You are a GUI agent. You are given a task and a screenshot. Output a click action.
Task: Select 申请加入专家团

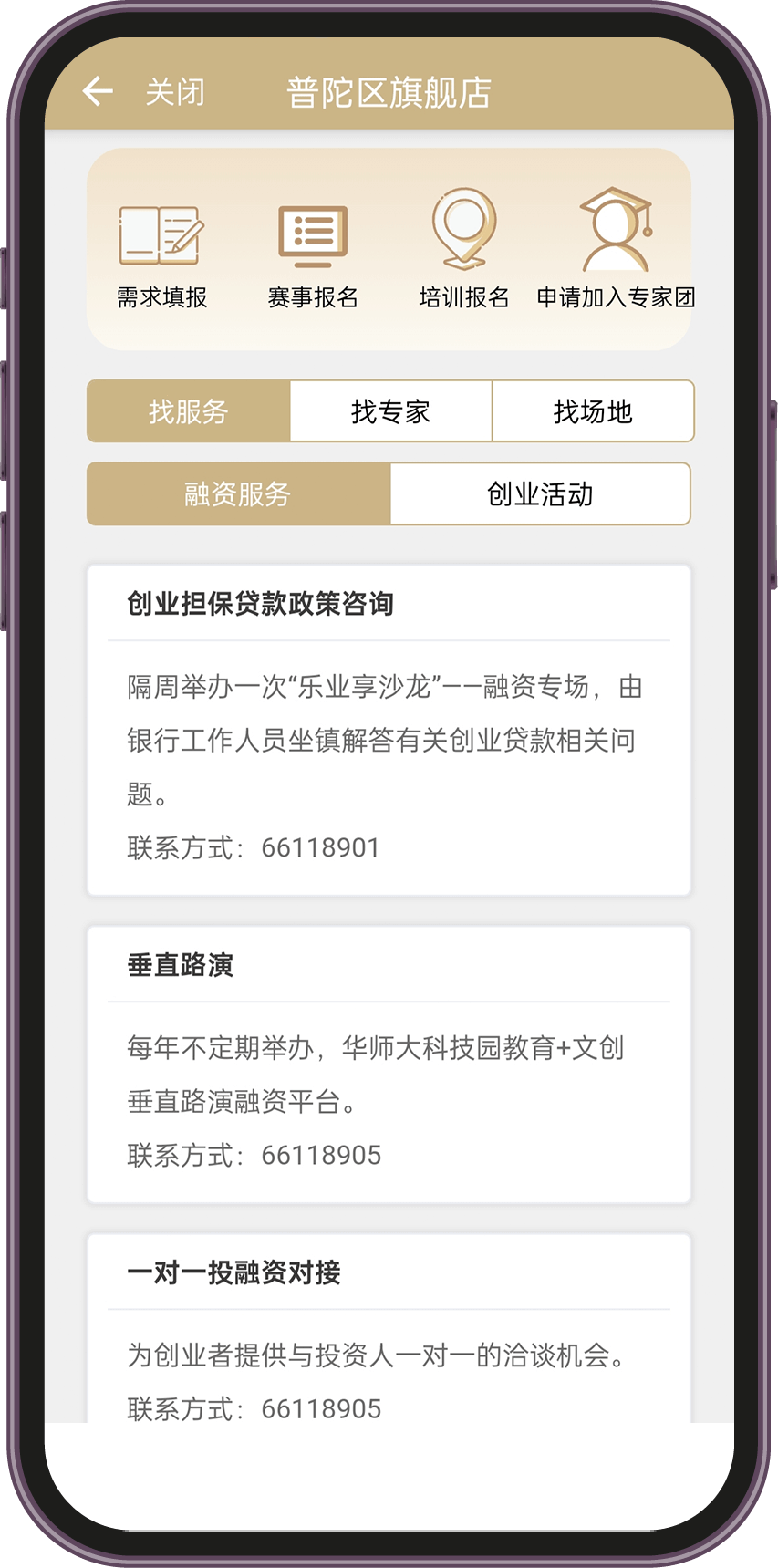click(616, 249)
